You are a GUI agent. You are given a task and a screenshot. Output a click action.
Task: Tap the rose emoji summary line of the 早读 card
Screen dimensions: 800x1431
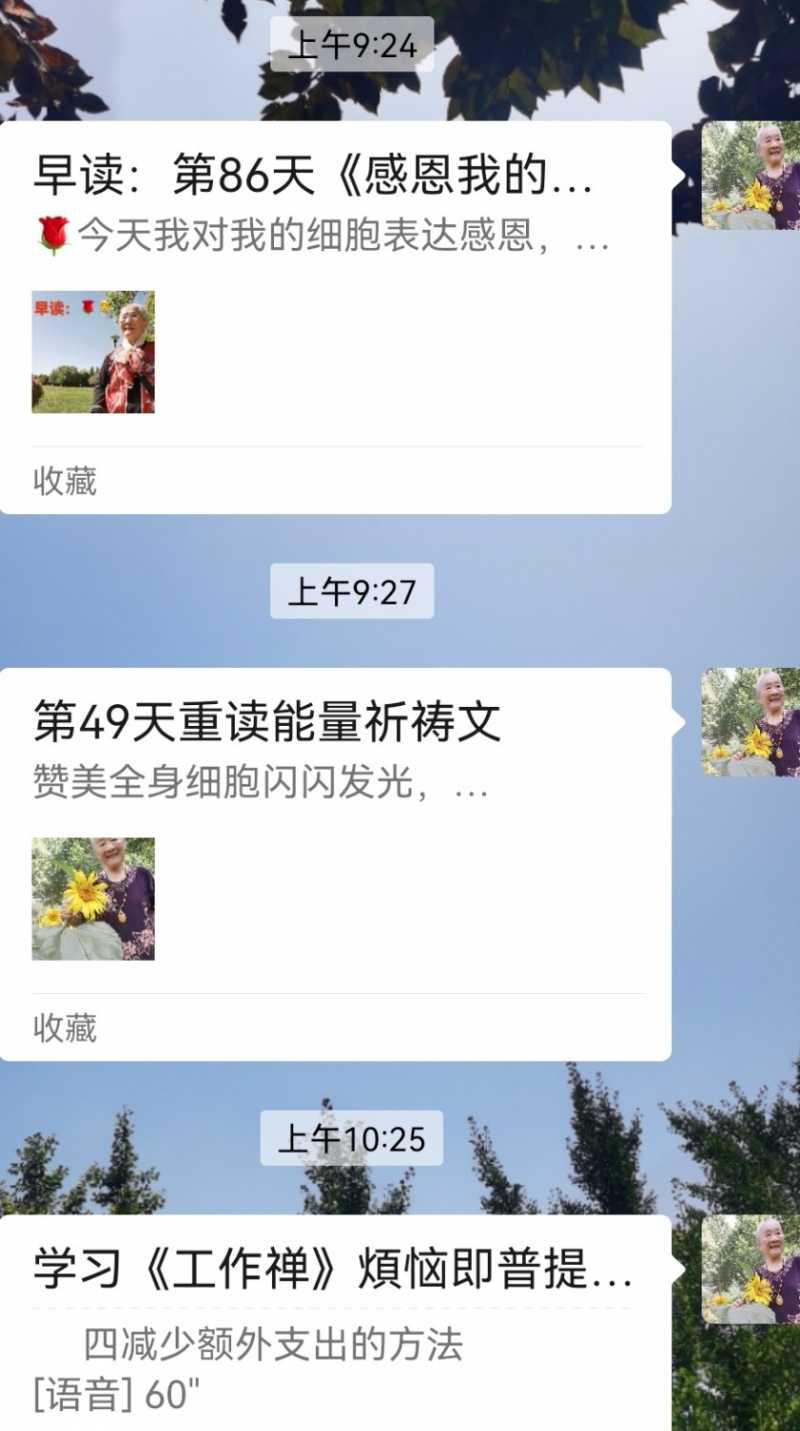320,236
